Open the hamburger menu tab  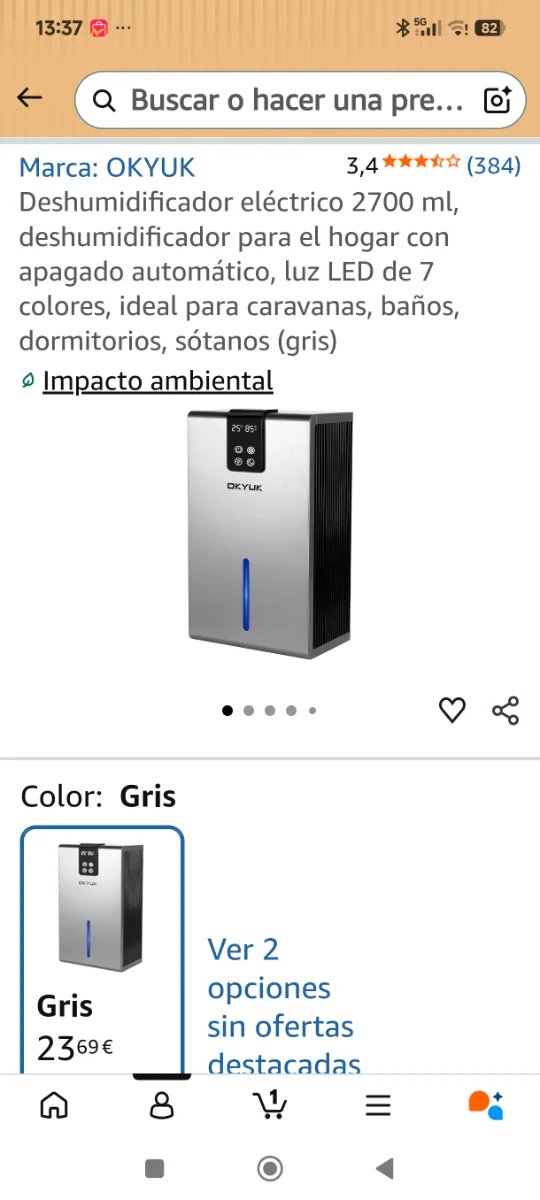pos(377,1105)
